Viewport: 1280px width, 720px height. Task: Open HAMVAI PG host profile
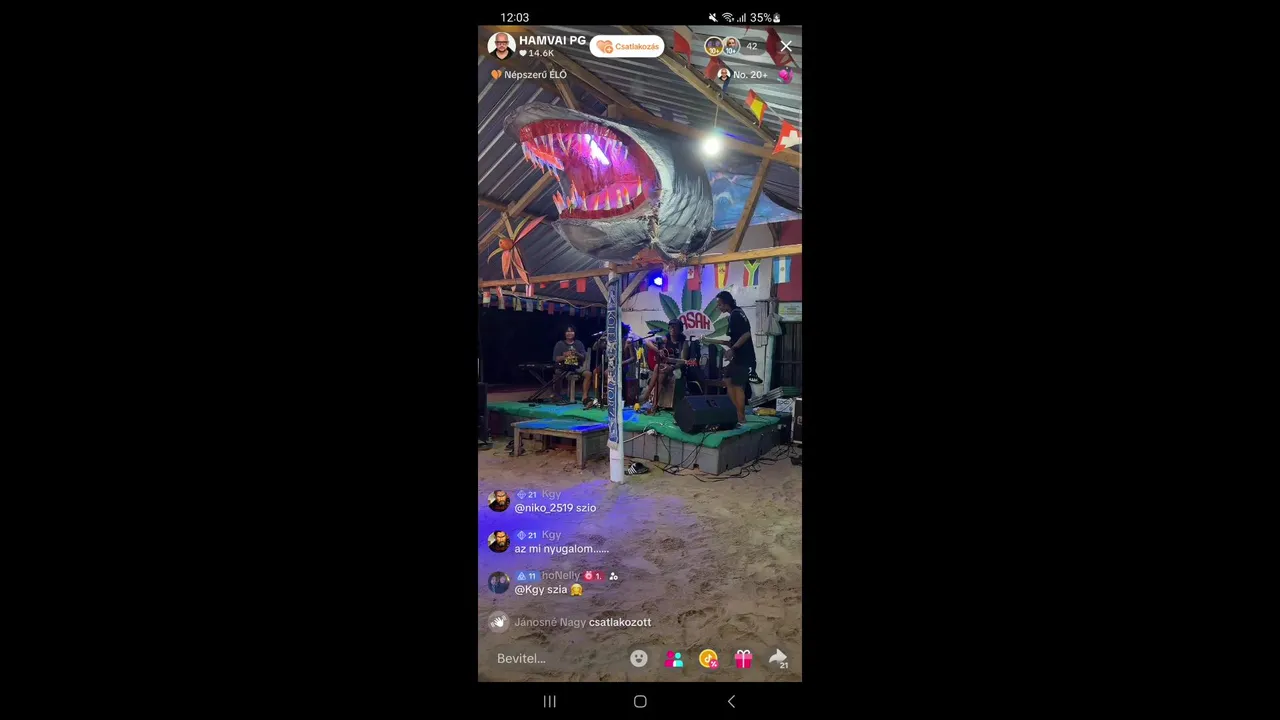502,45
